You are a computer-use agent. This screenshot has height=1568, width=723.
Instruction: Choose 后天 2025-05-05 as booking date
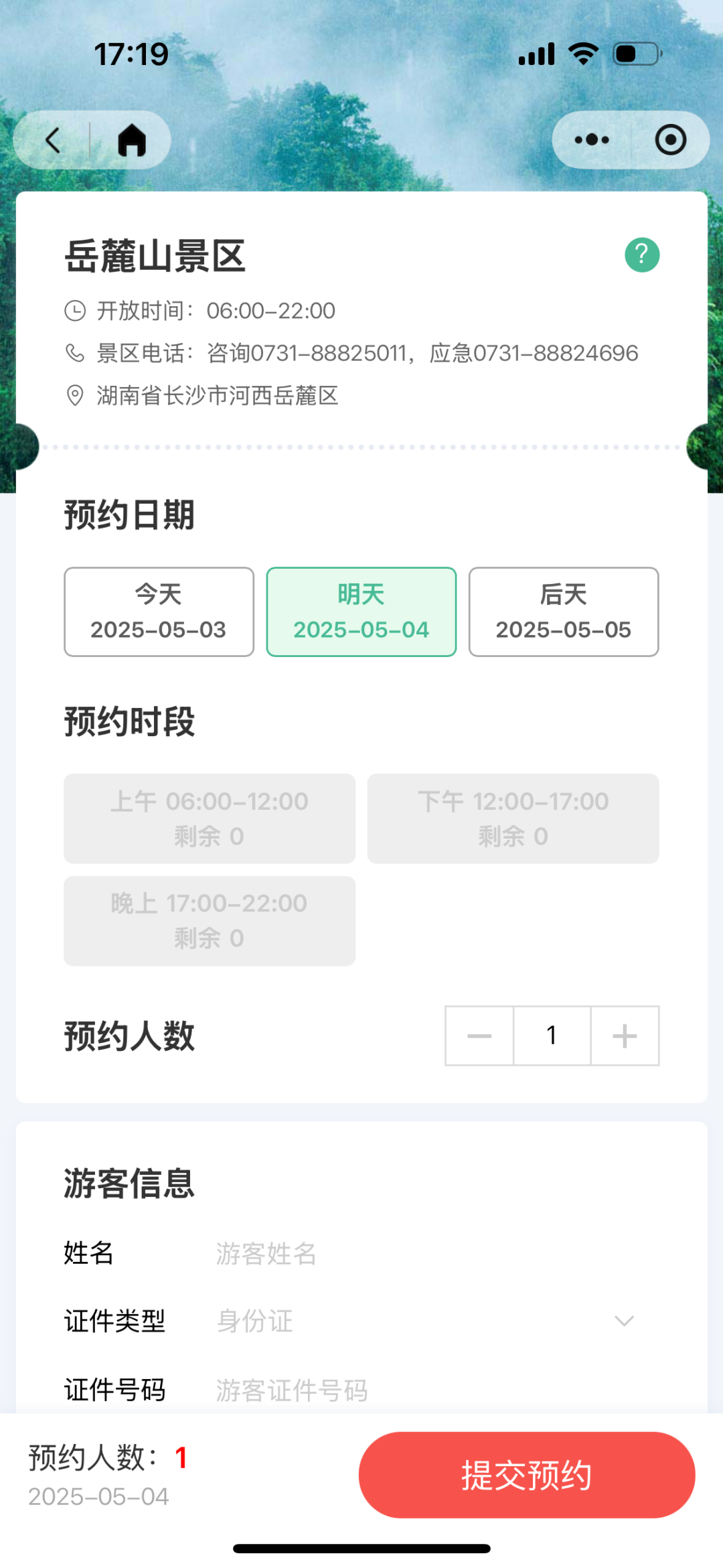coord(564,612)
